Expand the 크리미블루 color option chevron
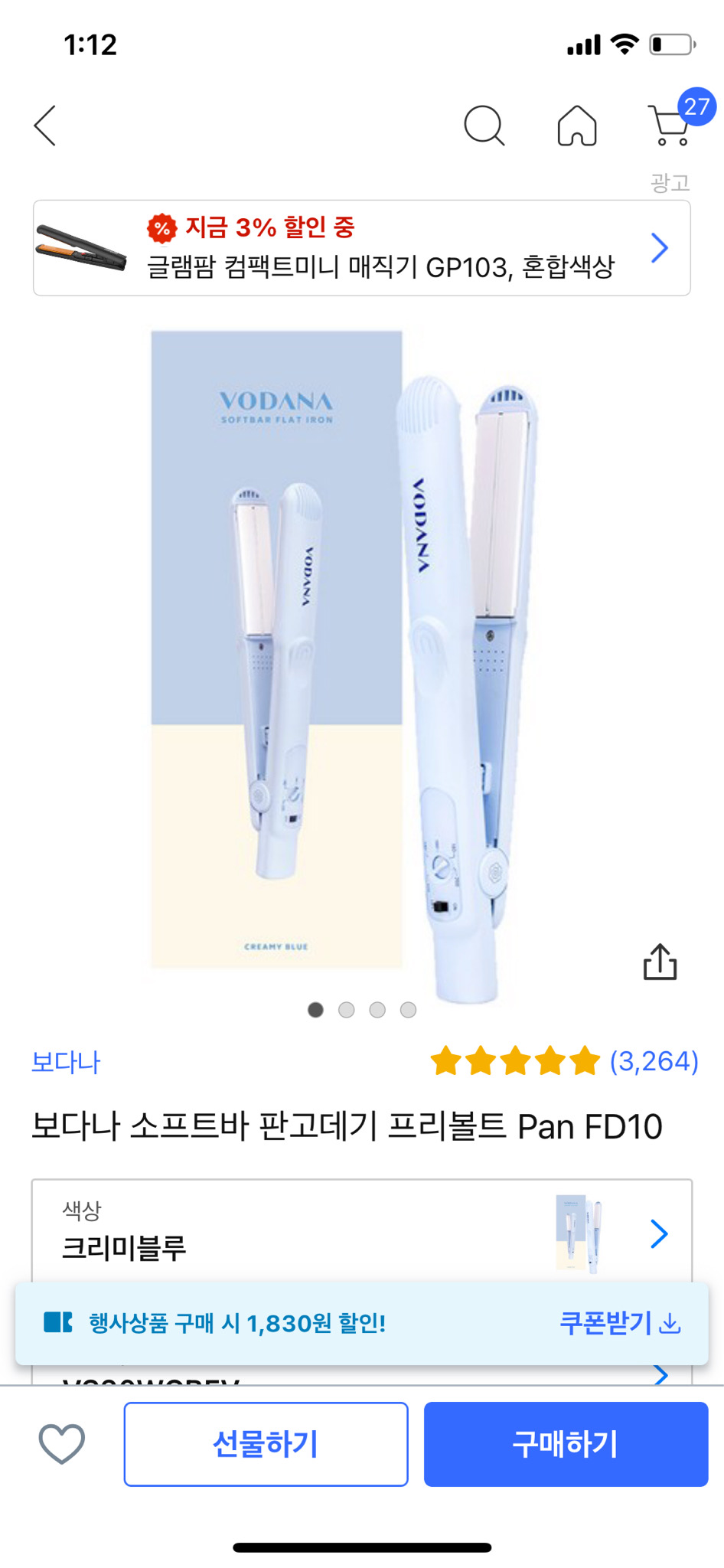The width and height of the screenshot is (724, 1568). click(660, 1233)
